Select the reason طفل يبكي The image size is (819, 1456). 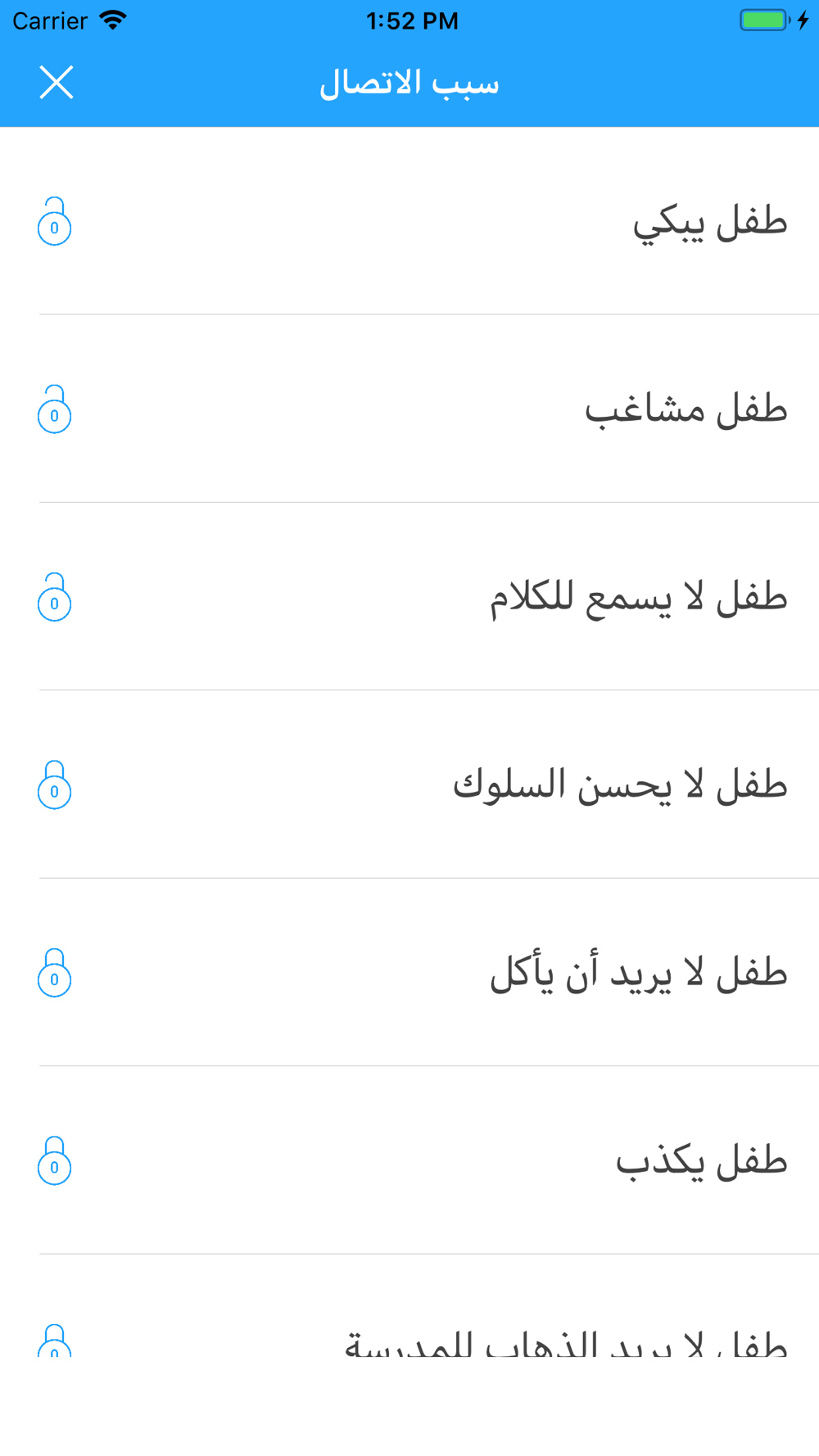(409, 221)
